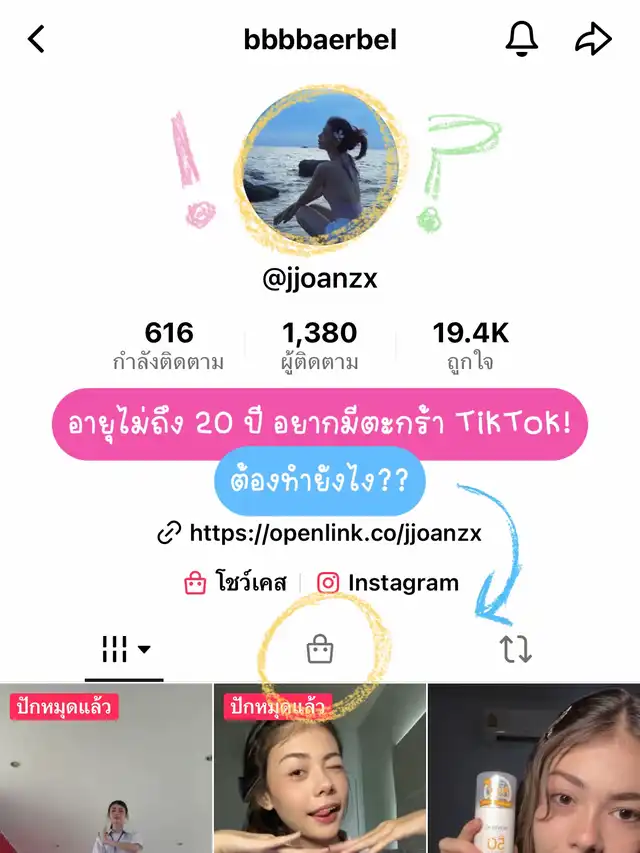Image resolution: width=640 pixels, height=853 pixels.
Task: Open the โชว์เคส showcase link
Action: tap(236, 582)
